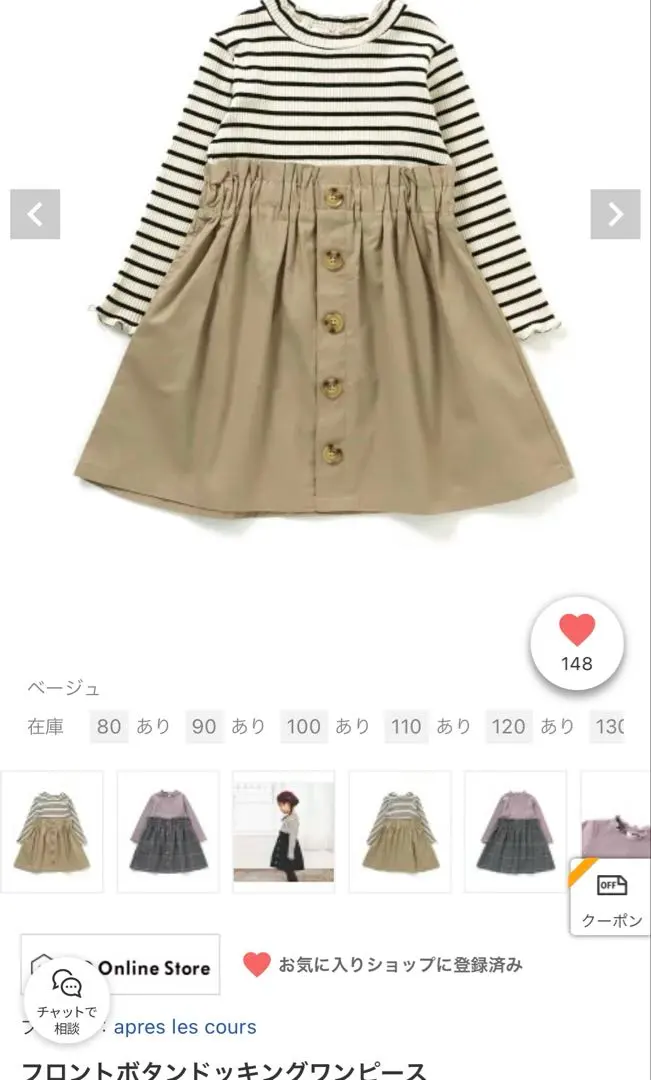Open the クーポン coupon button
This screenshot has height=1080, width=651.
[611, 898]
